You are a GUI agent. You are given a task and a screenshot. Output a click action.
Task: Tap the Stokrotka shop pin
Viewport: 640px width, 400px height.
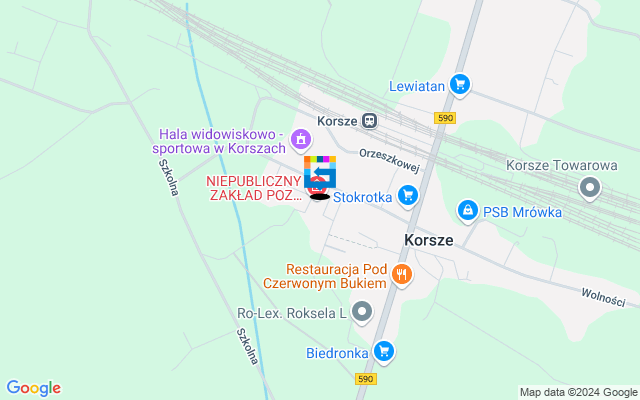coord(407,196)
